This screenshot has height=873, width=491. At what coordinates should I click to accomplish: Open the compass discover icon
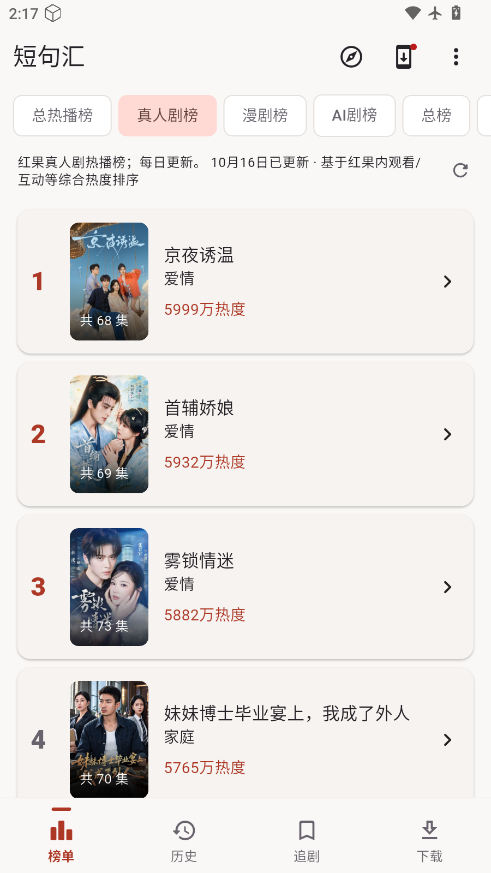351,57
